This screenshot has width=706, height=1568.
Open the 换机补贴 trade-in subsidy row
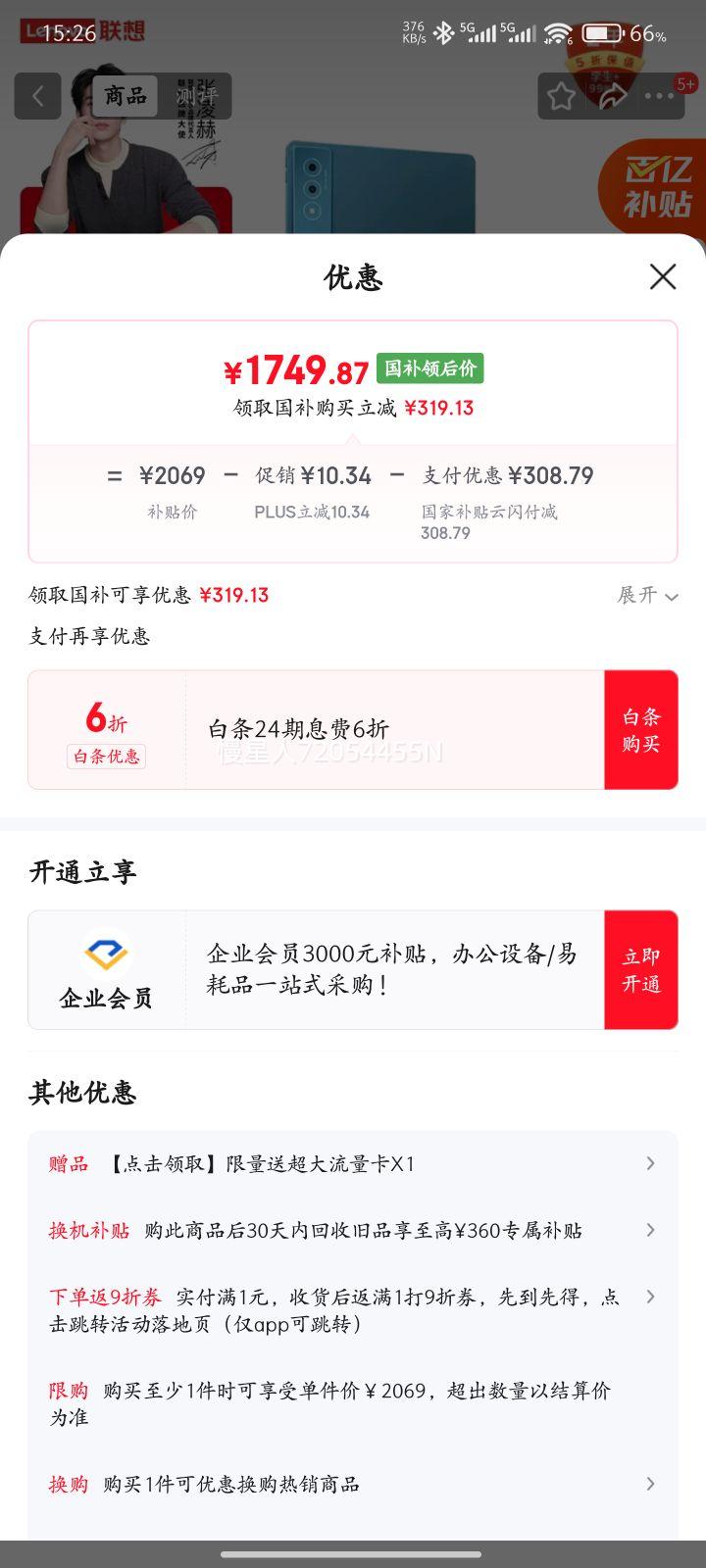(353, 1230)
